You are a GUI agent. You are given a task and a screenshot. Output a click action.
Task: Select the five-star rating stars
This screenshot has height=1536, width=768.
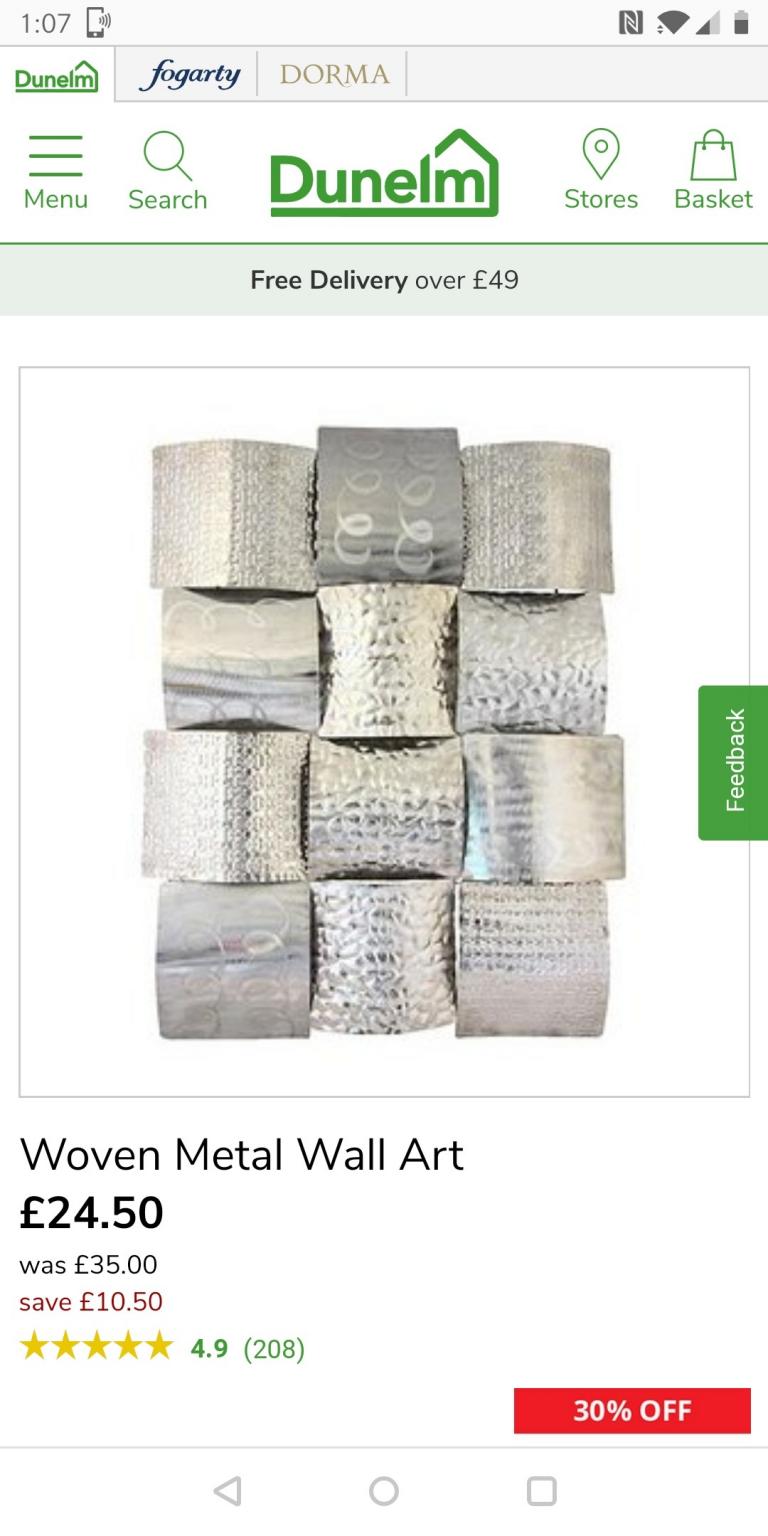95,1346
